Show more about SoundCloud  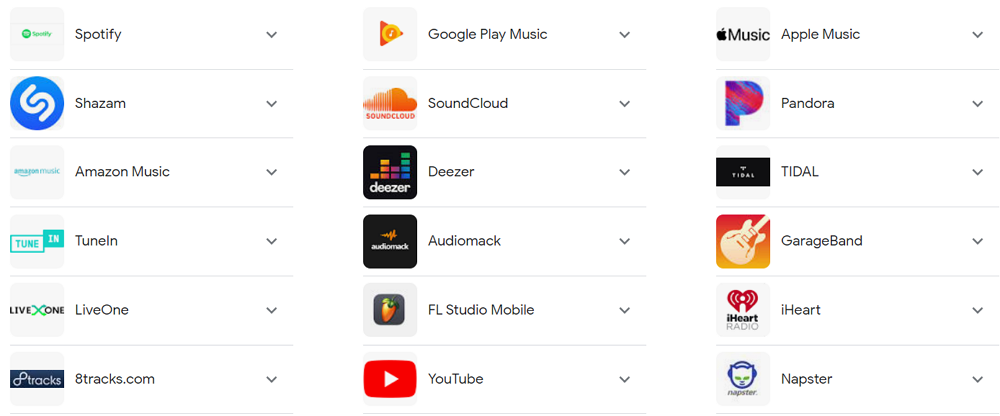[624, 104]
